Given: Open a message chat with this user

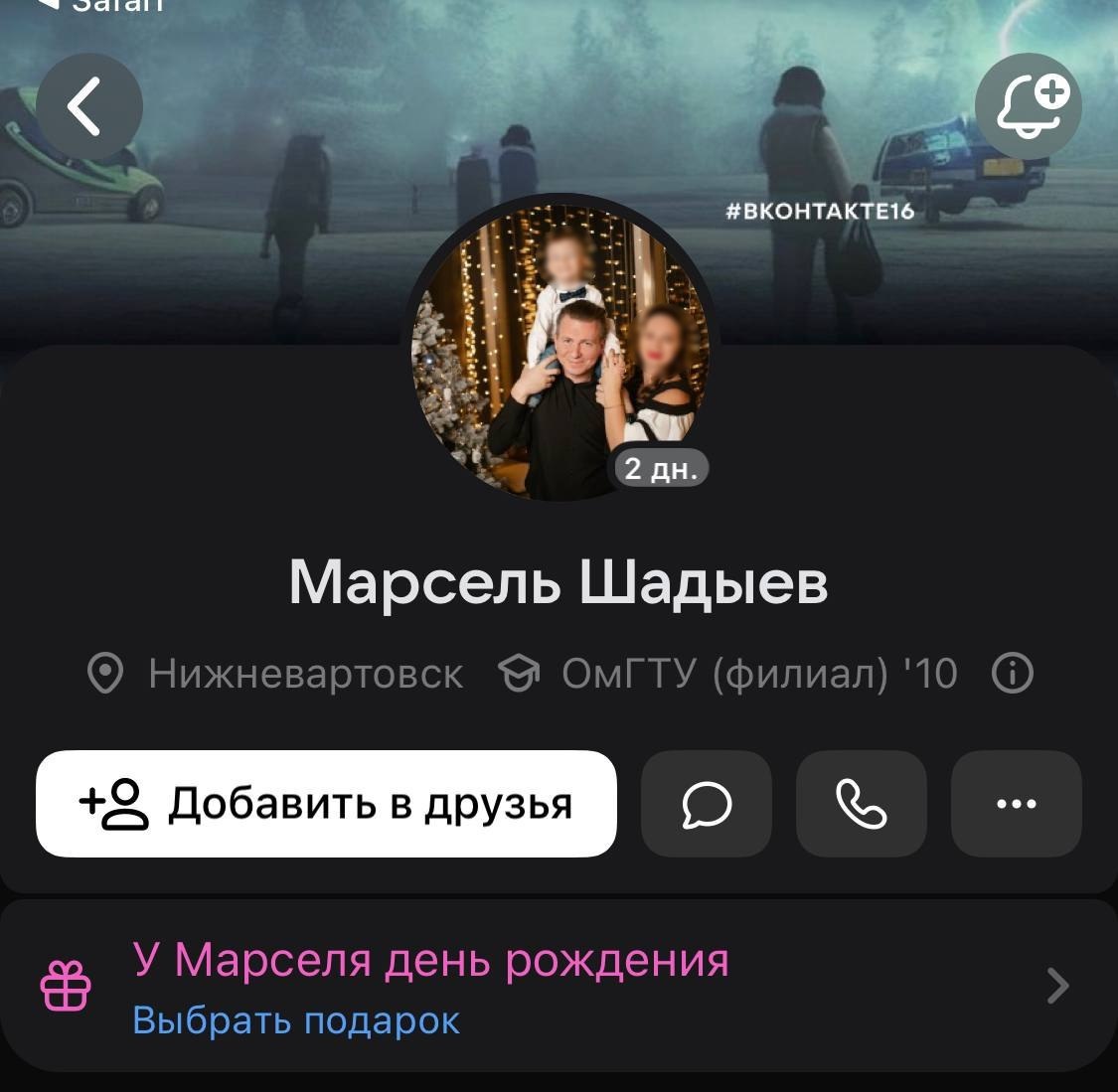Looking at the screenshot, I should point(707,804).
